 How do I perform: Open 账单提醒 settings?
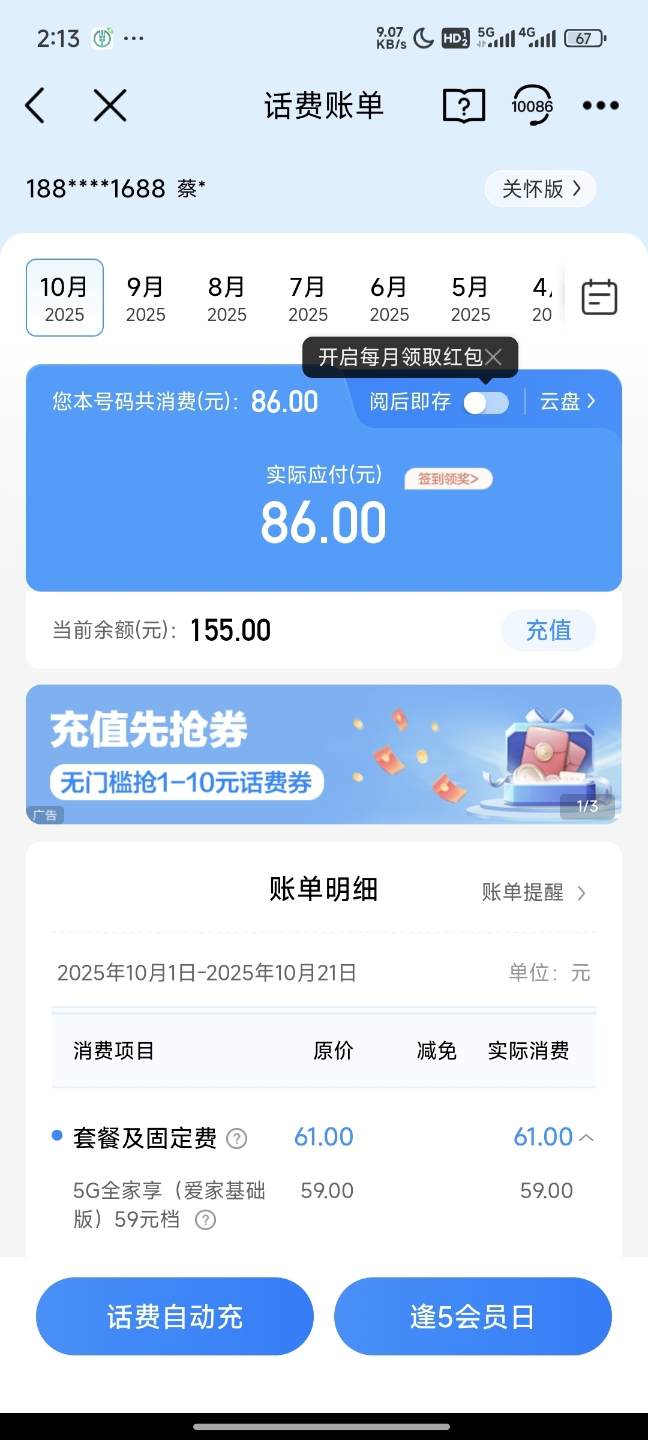534,892
